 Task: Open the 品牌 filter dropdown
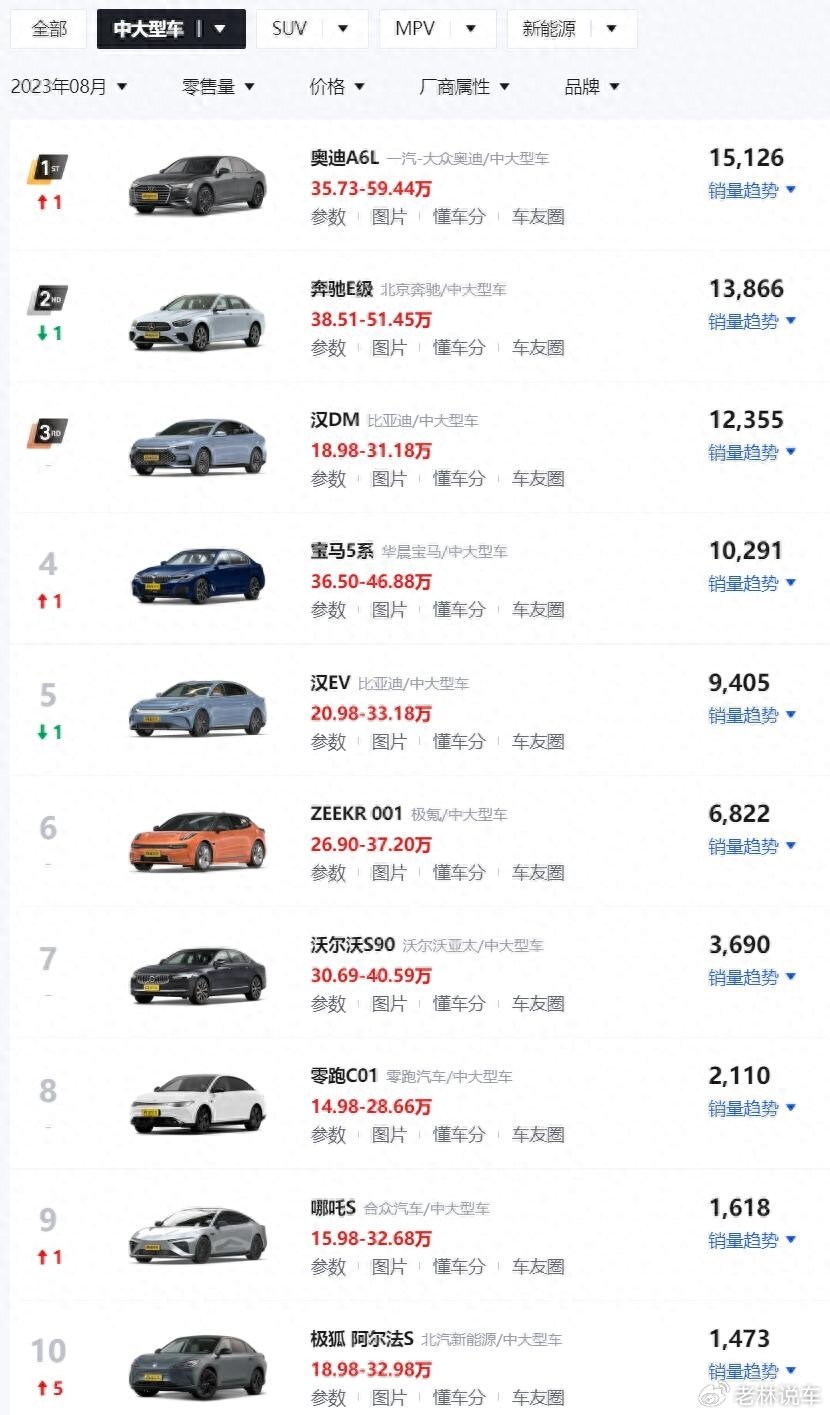(592, 87)
